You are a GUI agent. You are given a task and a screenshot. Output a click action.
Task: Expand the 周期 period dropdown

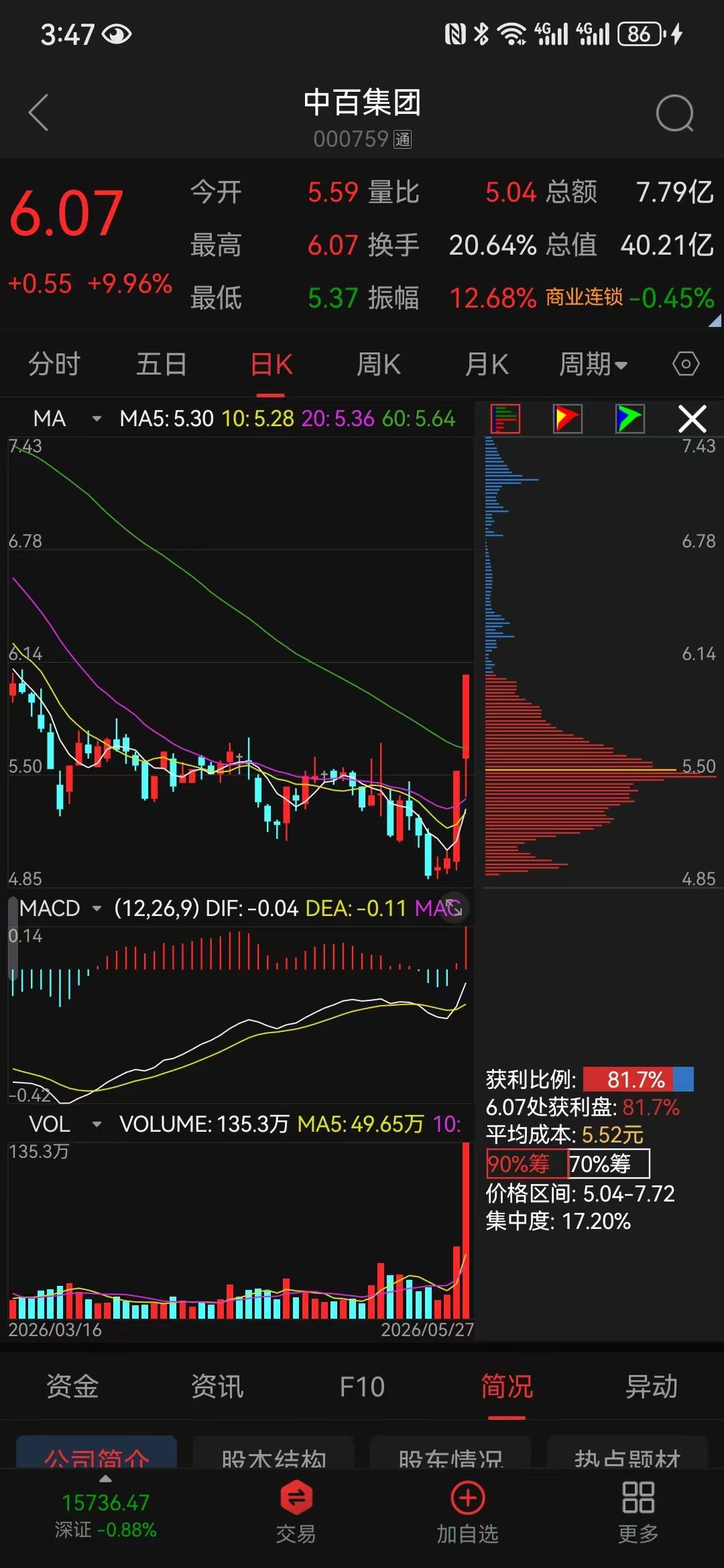593,365
